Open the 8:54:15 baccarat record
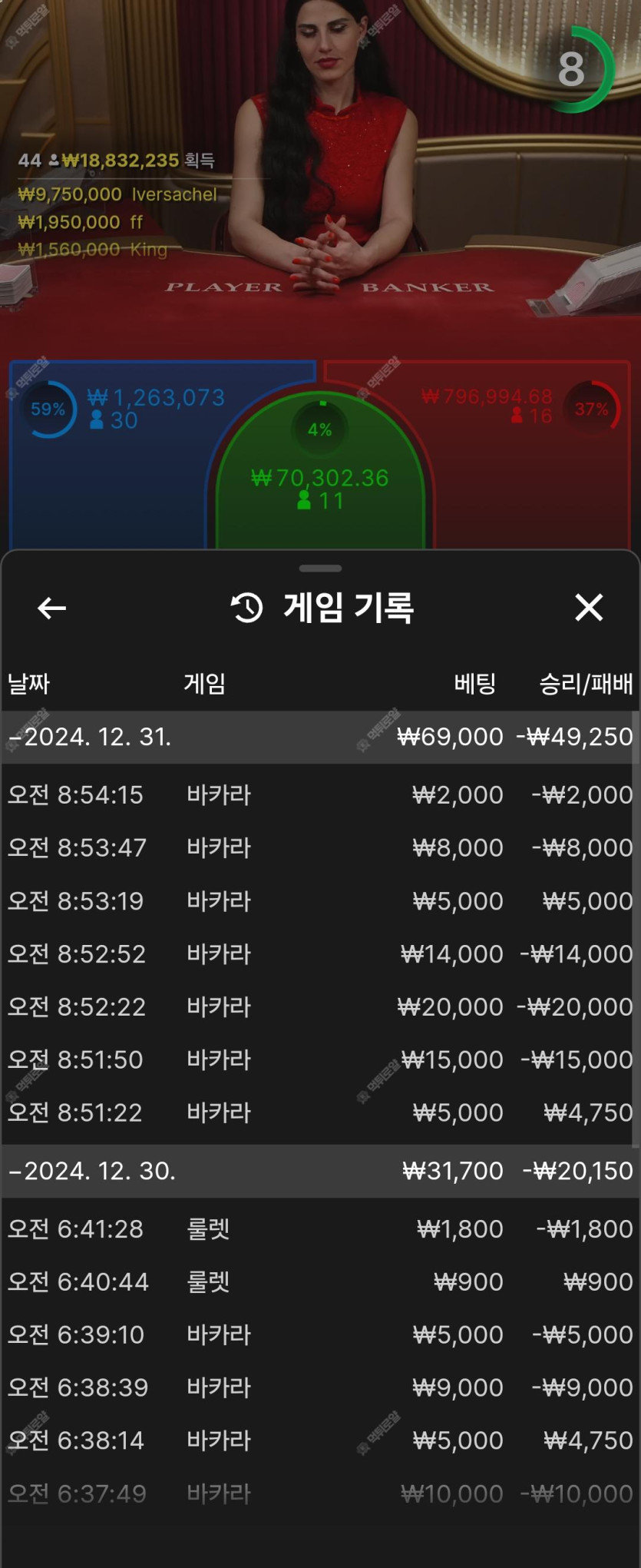The height and width of the screenshot is (1568, 641). [319, 794]
